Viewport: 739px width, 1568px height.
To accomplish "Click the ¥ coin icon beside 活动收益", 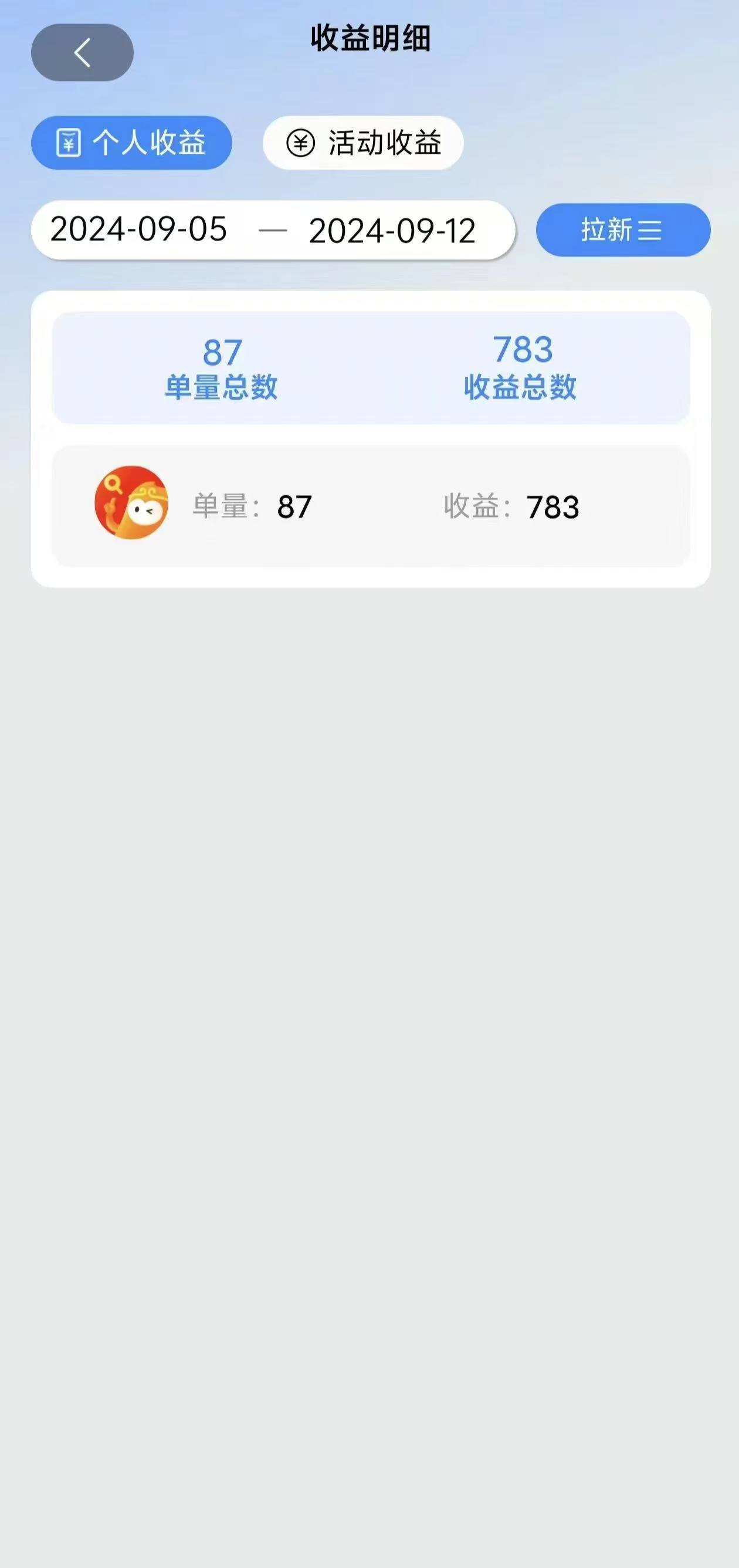I will point(302,144).
